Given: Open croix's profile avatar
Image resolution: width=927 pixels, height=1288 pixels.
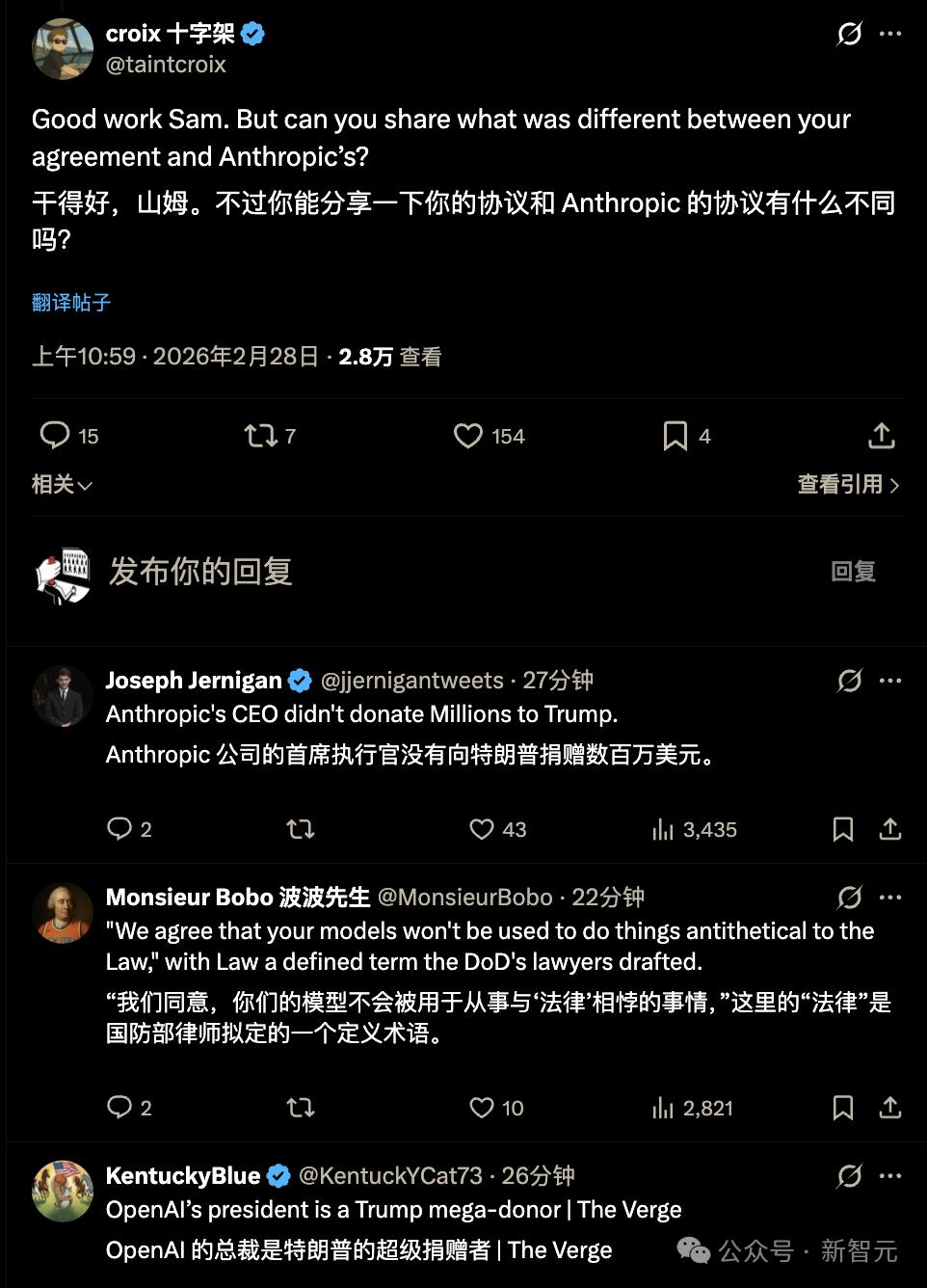Looking at the screenshot, I should click(x=63, y=48).
